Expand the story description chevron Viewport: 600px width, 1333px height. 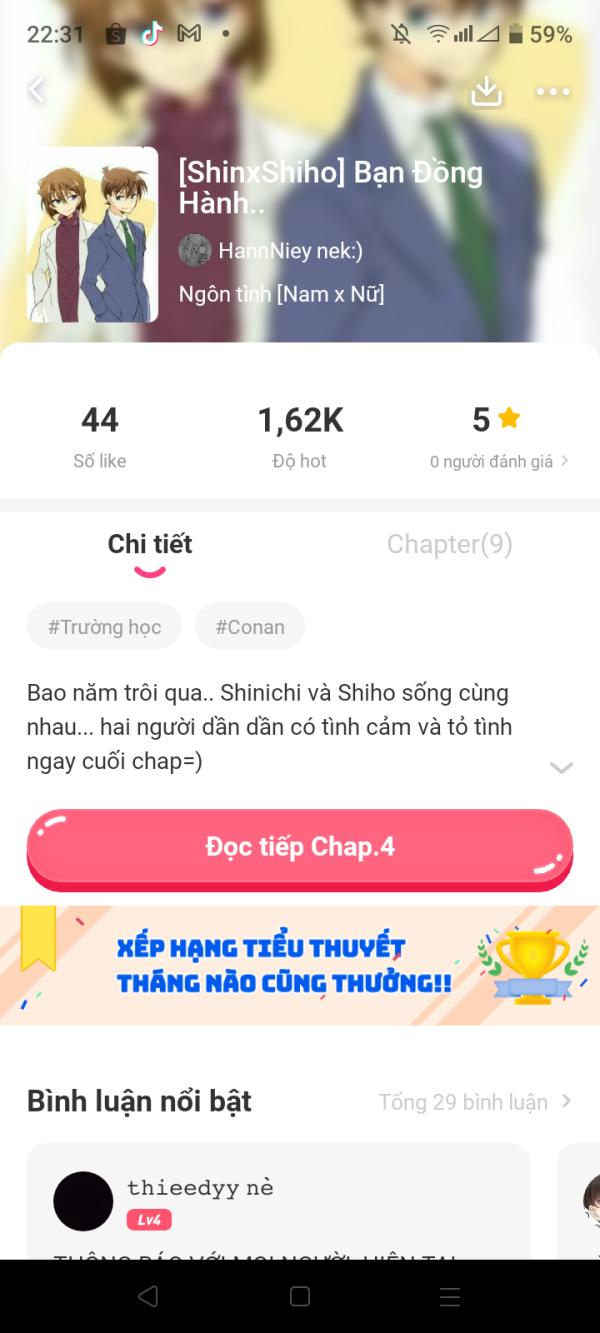click(x=561, y=768)
